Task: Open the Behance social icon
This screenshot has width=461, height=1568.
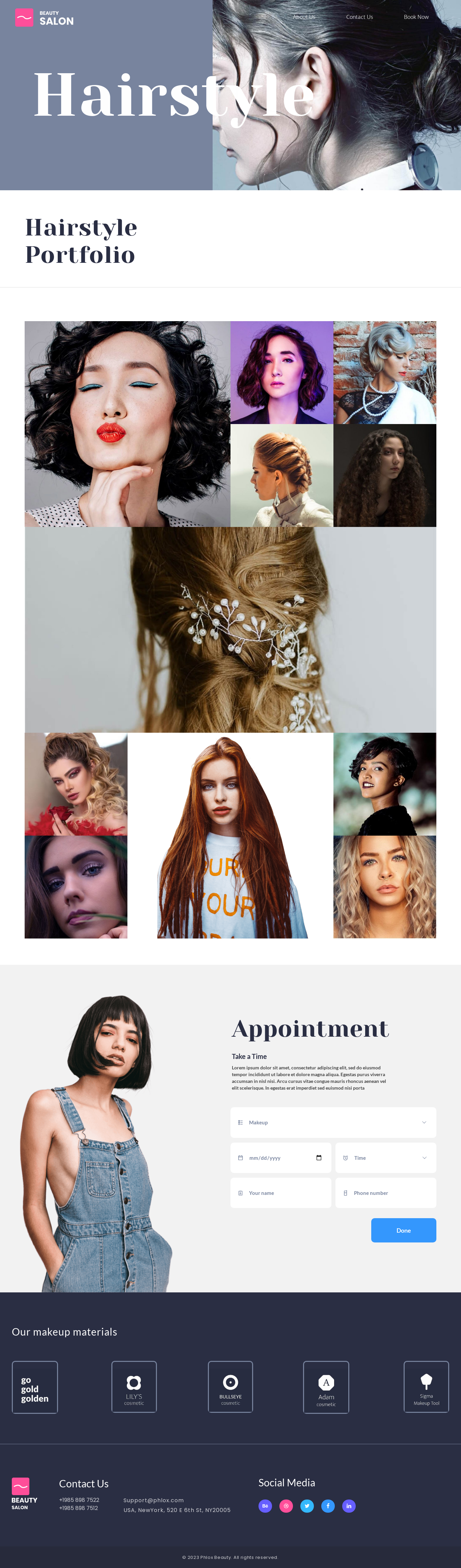Action: 265,1506
